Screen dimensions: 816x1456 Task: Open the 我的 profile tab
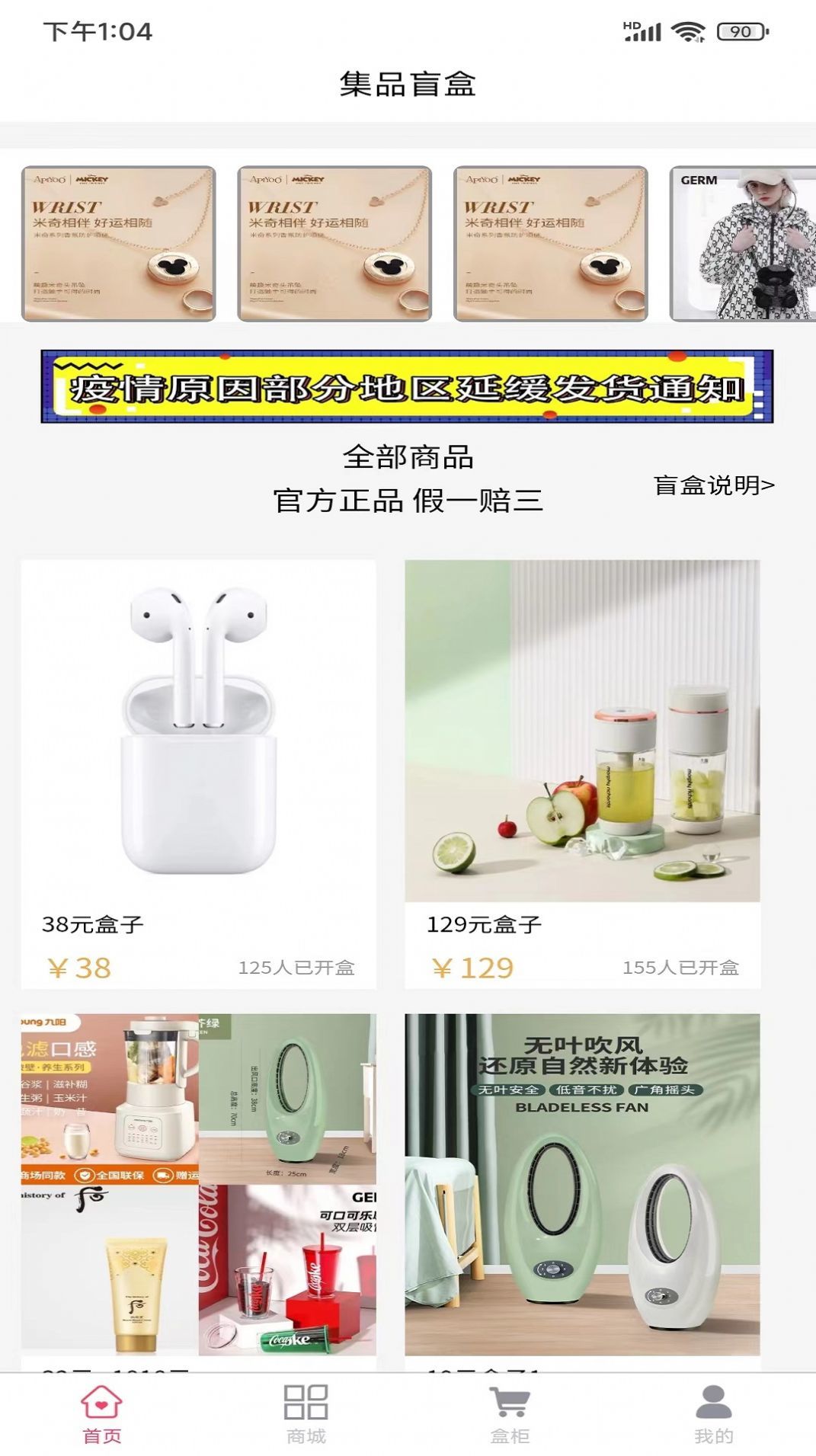coord(713,1414)
